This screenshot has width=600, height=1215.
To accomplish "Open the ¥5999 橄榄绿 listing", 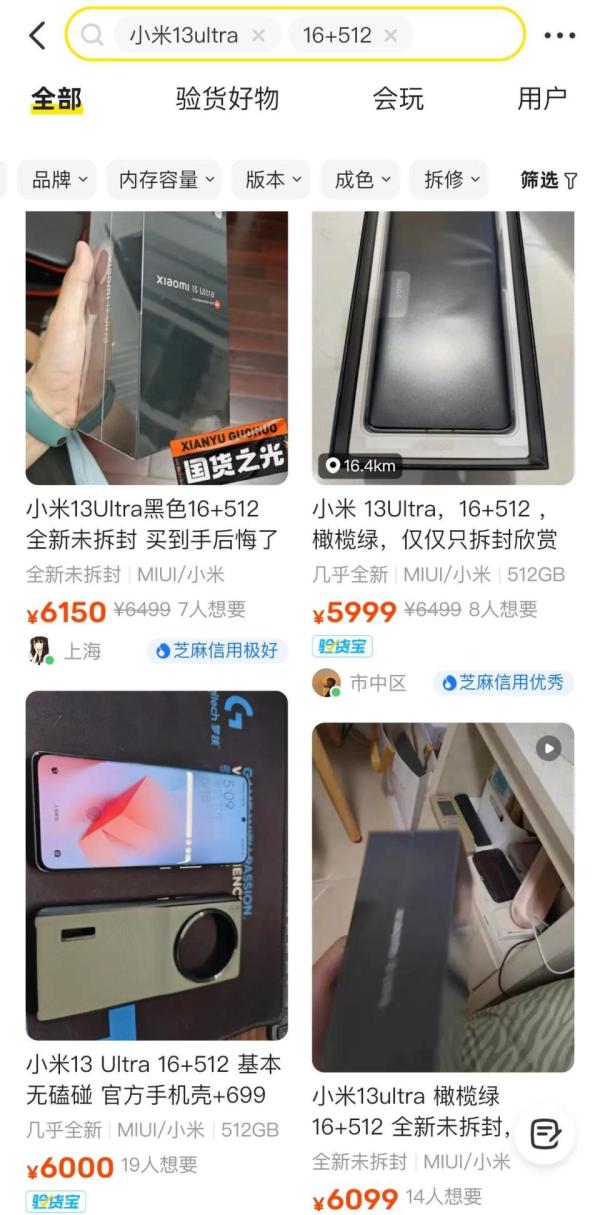I will tap(443, 349).
